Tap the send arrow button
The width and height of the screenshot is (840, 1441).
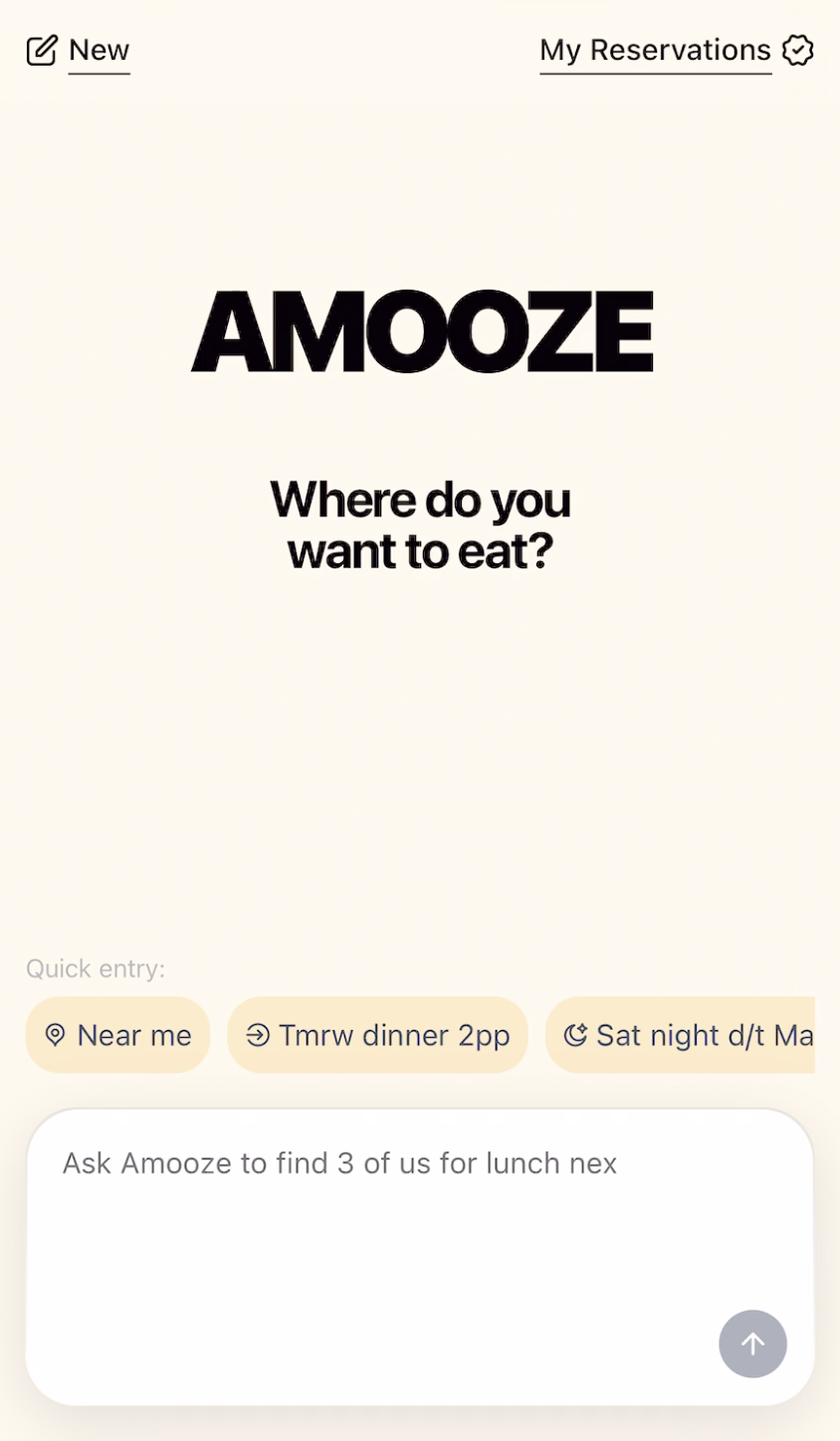pos(752,1343)
